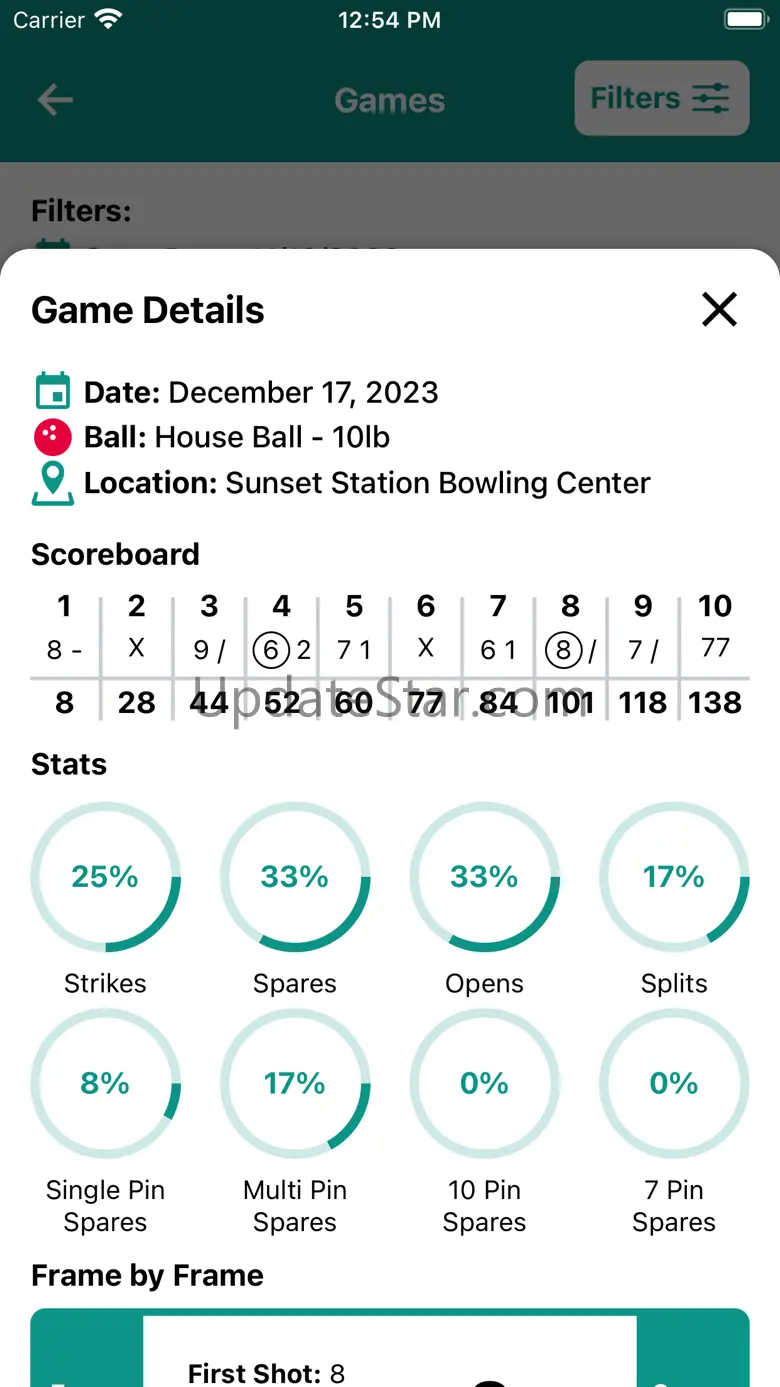This screenshot has height=1387, width=780.
Task: Go back with the arrow icon
Action: point(55,100)
